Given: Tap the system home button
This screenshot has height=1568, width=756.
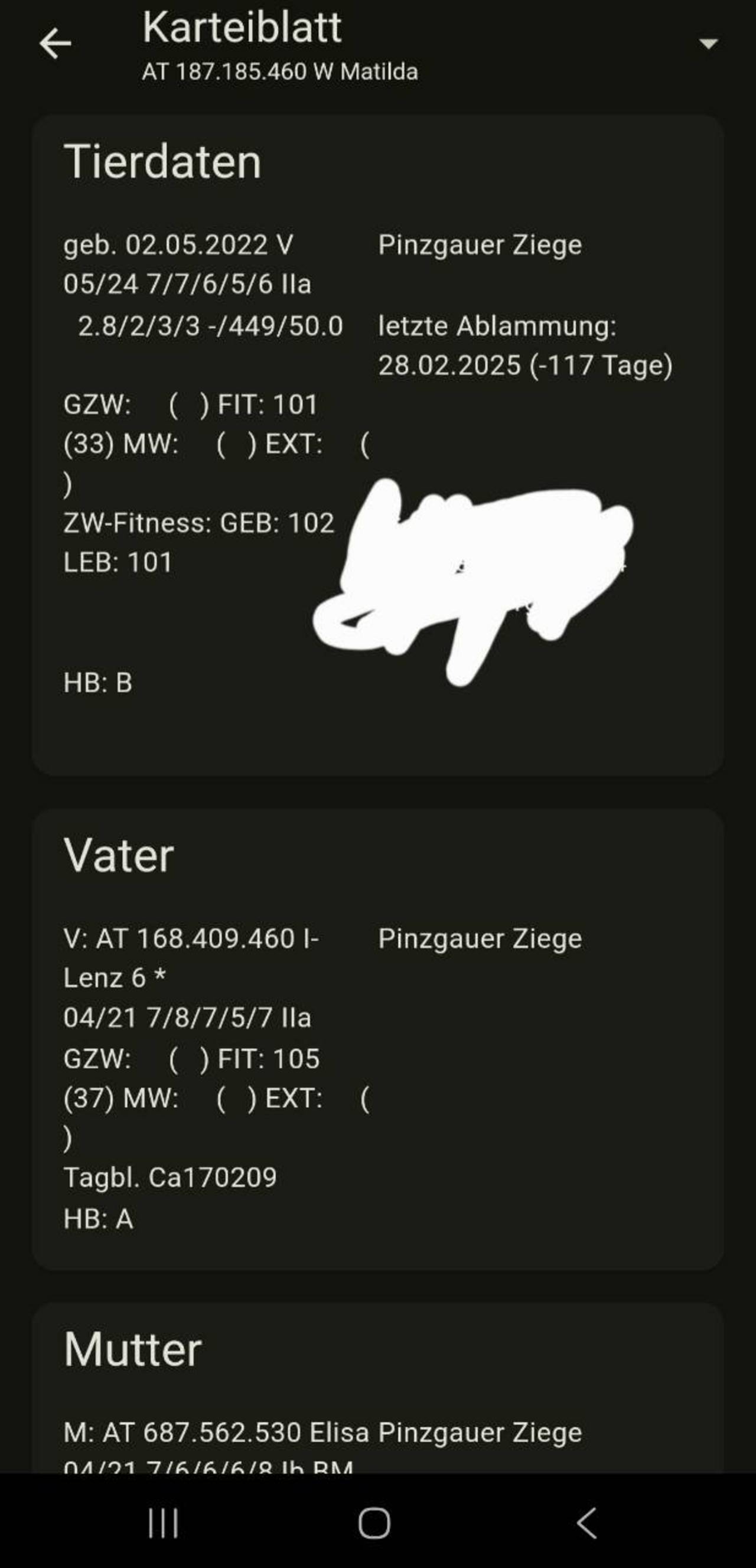Looking at the screenshot, I should pyautogui.click(x=374, y=1523).
